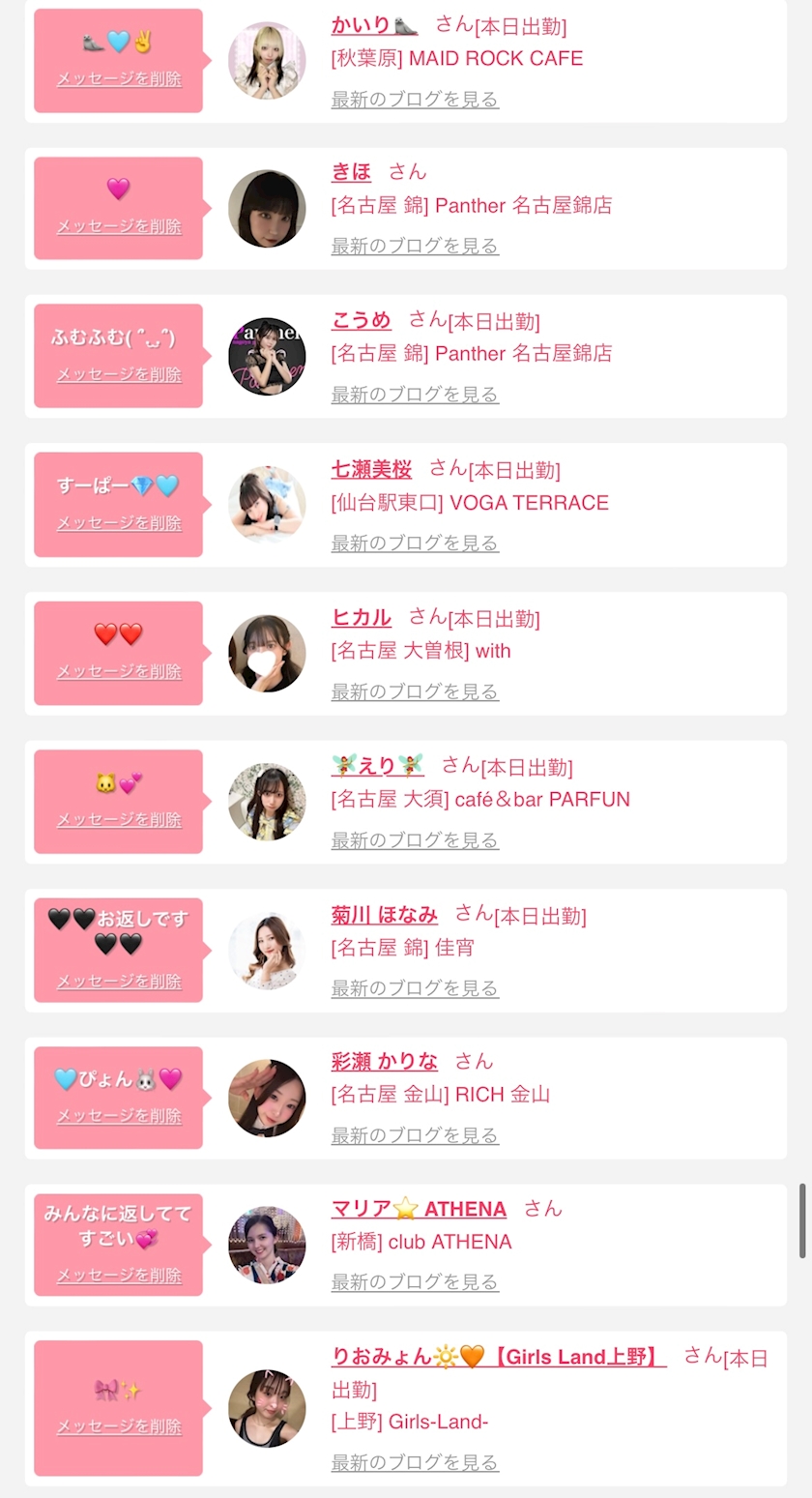Image resolution: width=812 pixels, height=1498 pixels.
Task: Open えり's profile name link
Action: point(377,766)
